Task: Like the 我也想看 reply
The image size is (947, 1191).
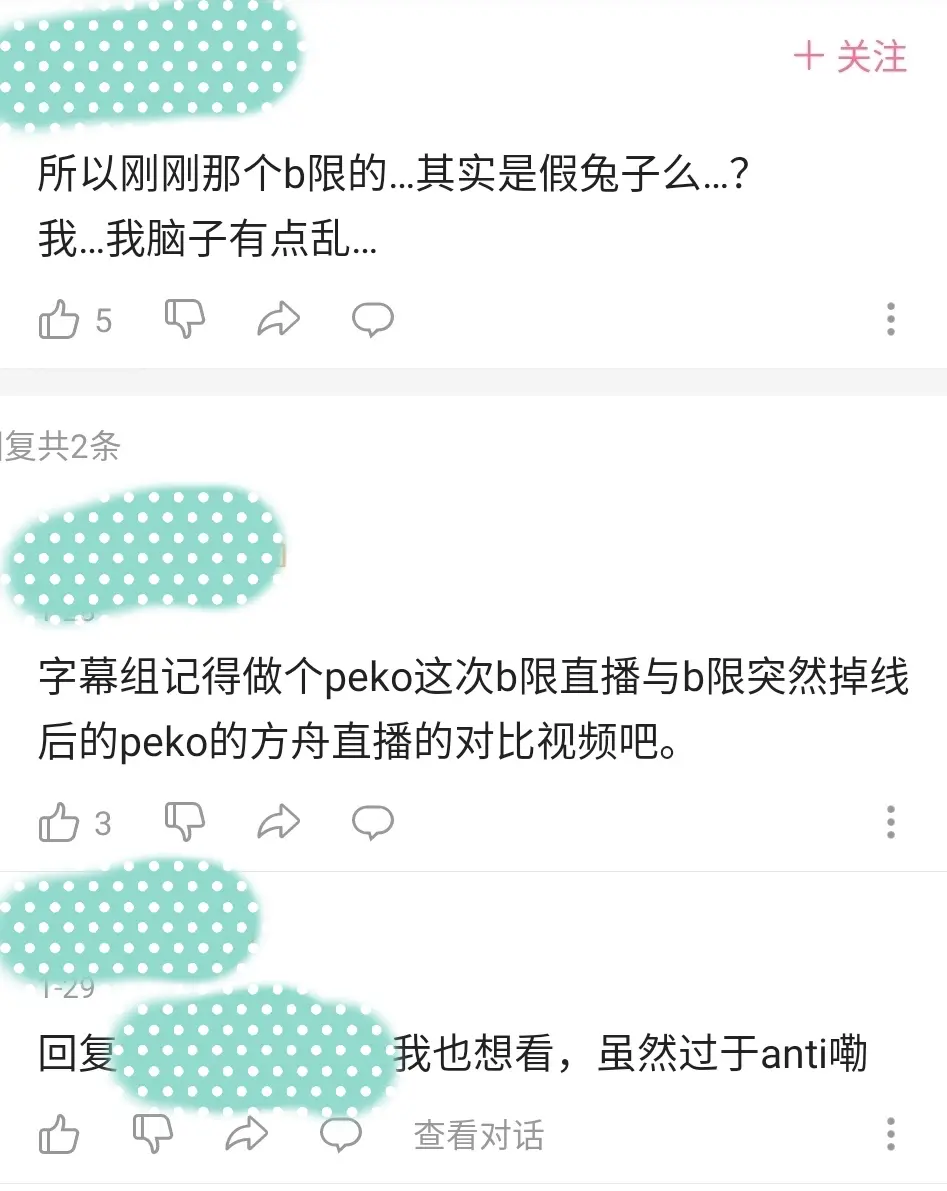Action: click(59, 1136)
